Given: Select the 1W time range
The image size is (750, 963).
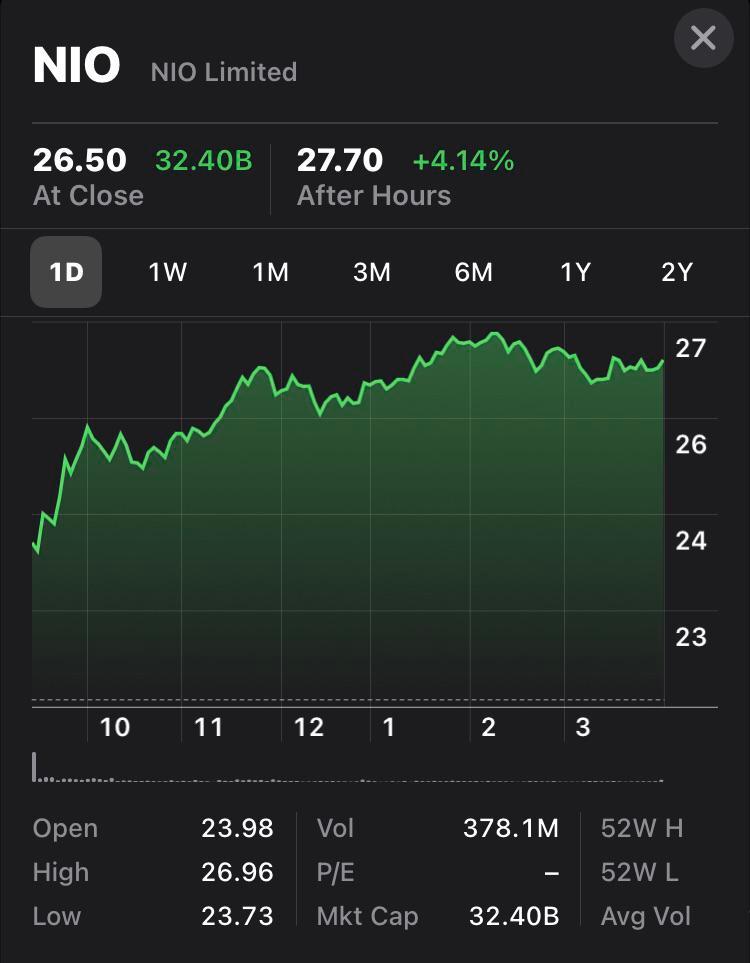Looking at the screenshot, I should pos(167,272).
